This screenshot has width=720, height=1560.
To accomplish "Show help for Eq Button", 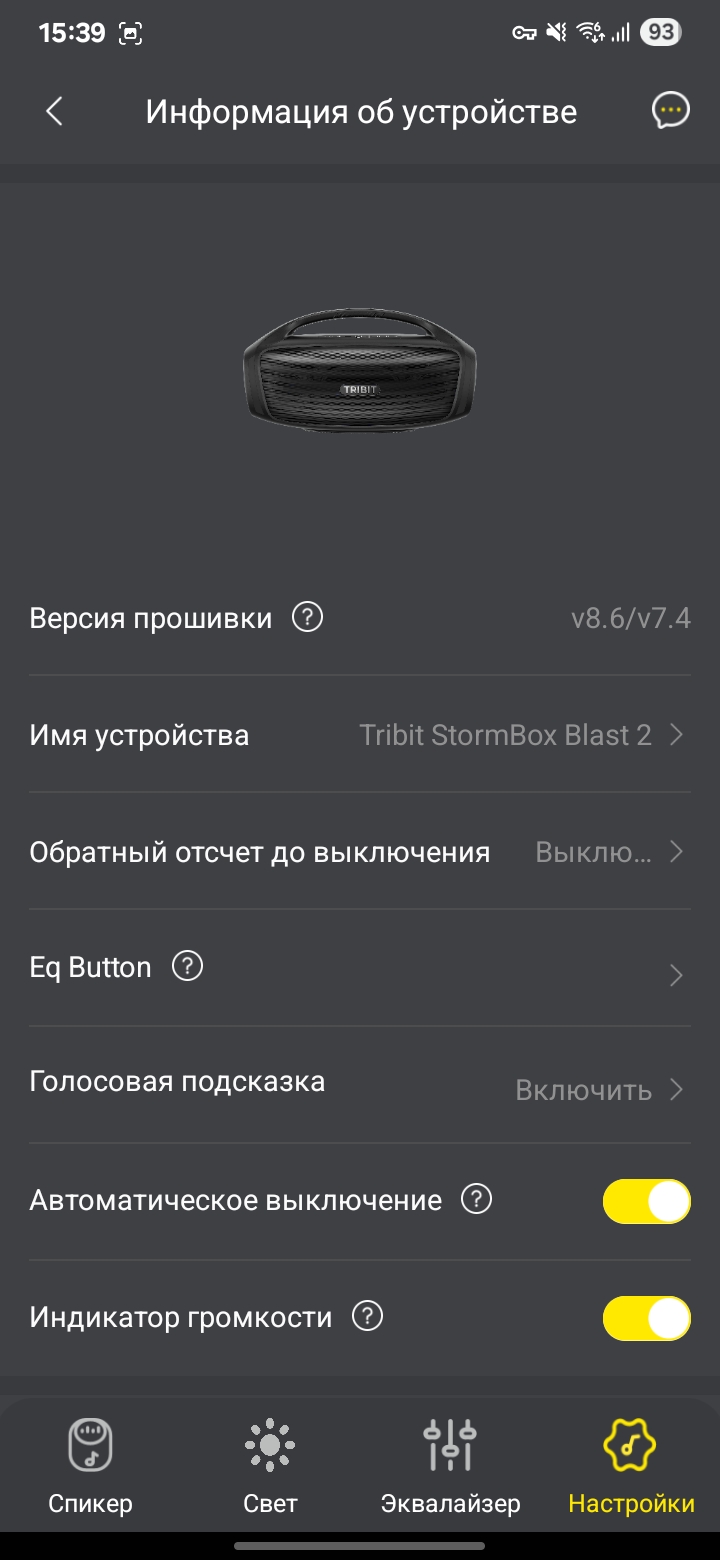I will click(x=187, y=967).
